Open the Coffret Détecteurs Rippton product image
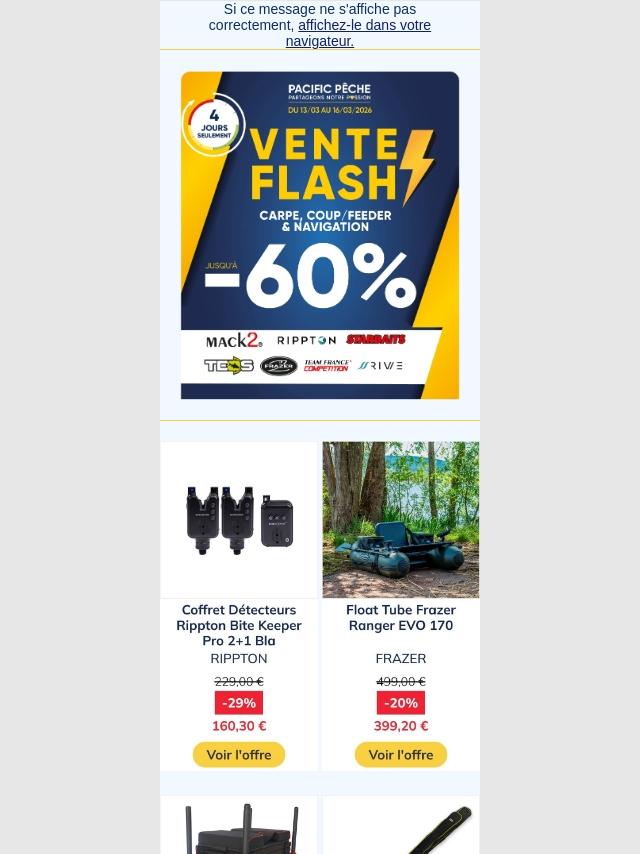640x854 pixels. (x=239, y=520)
